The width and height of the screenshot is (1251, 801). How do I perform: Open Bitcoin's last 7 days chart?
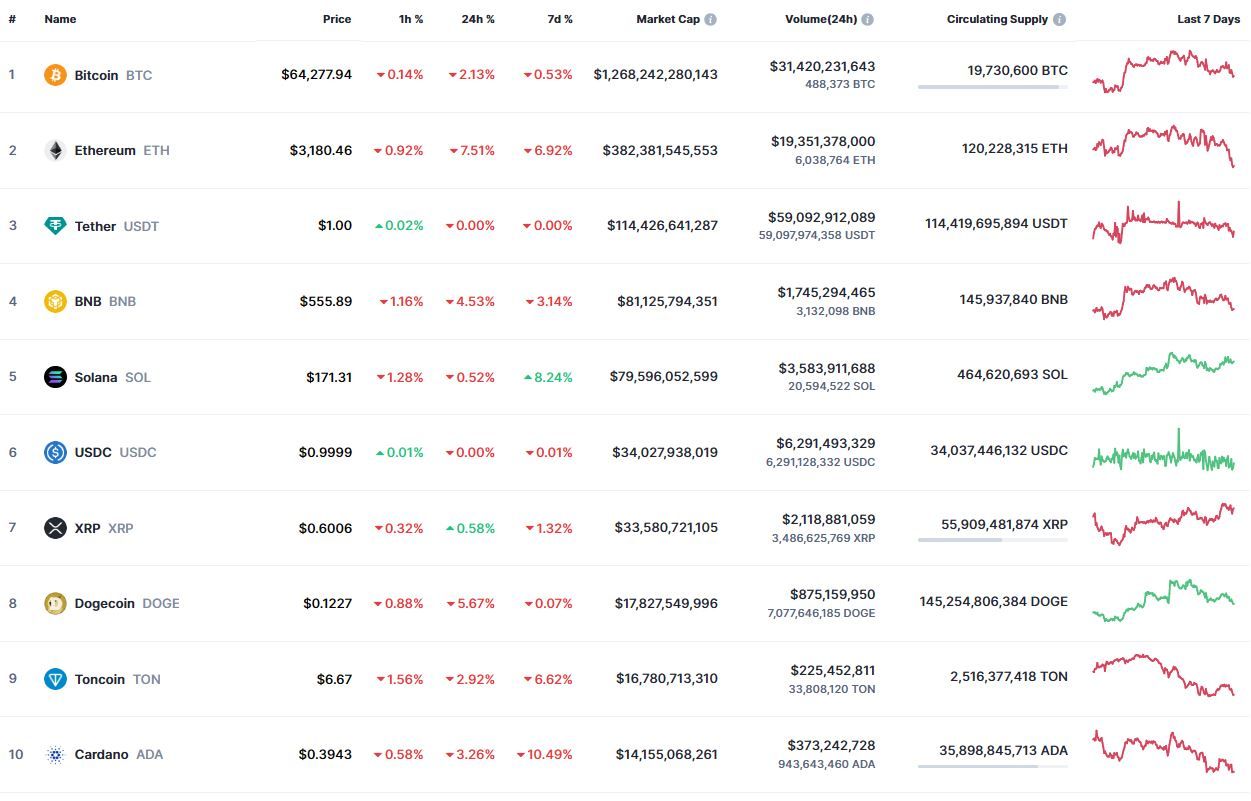click(x=1163, y=72)
